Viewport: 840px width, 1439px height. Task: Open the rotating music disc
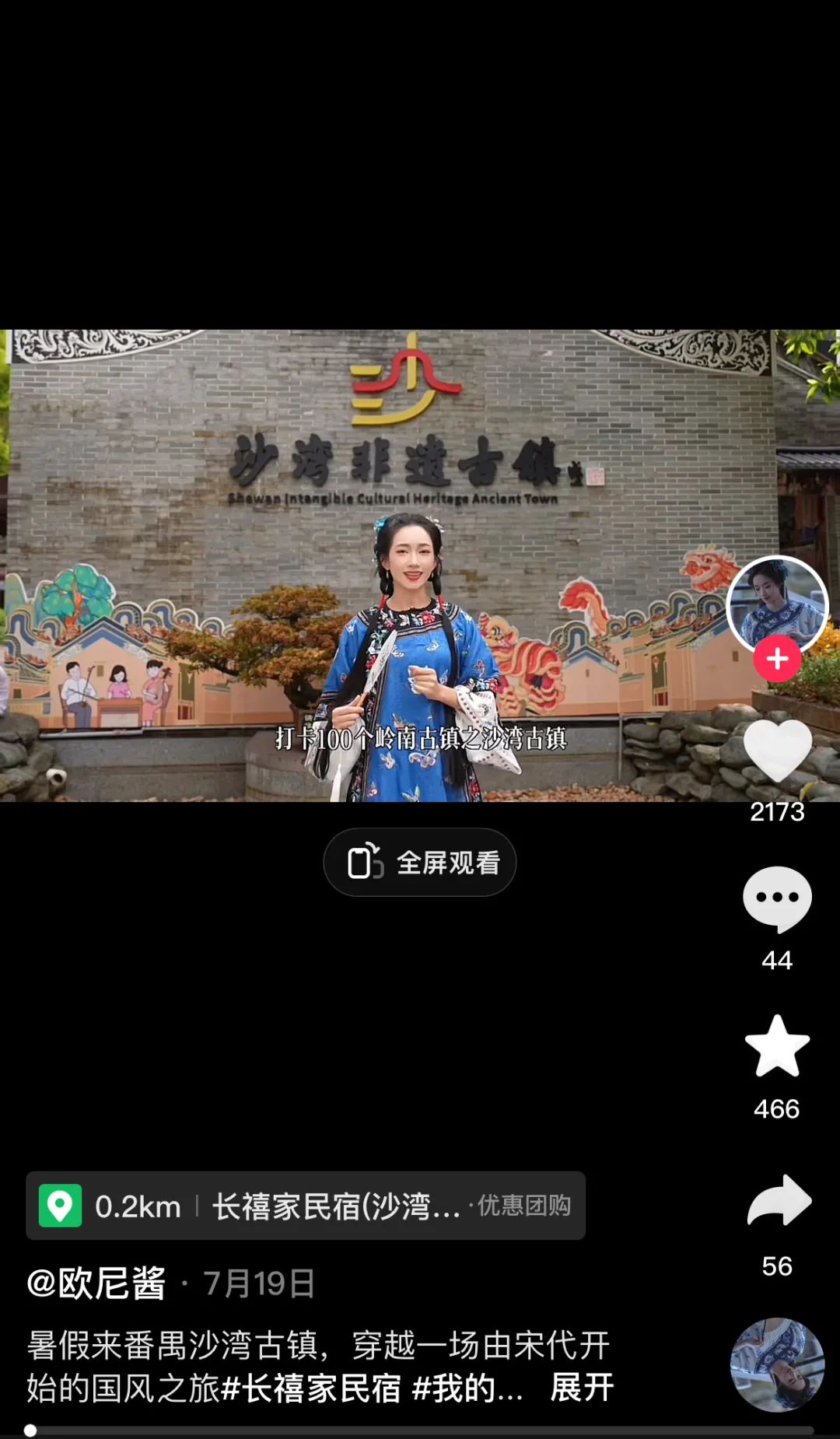click(776, 1364)
